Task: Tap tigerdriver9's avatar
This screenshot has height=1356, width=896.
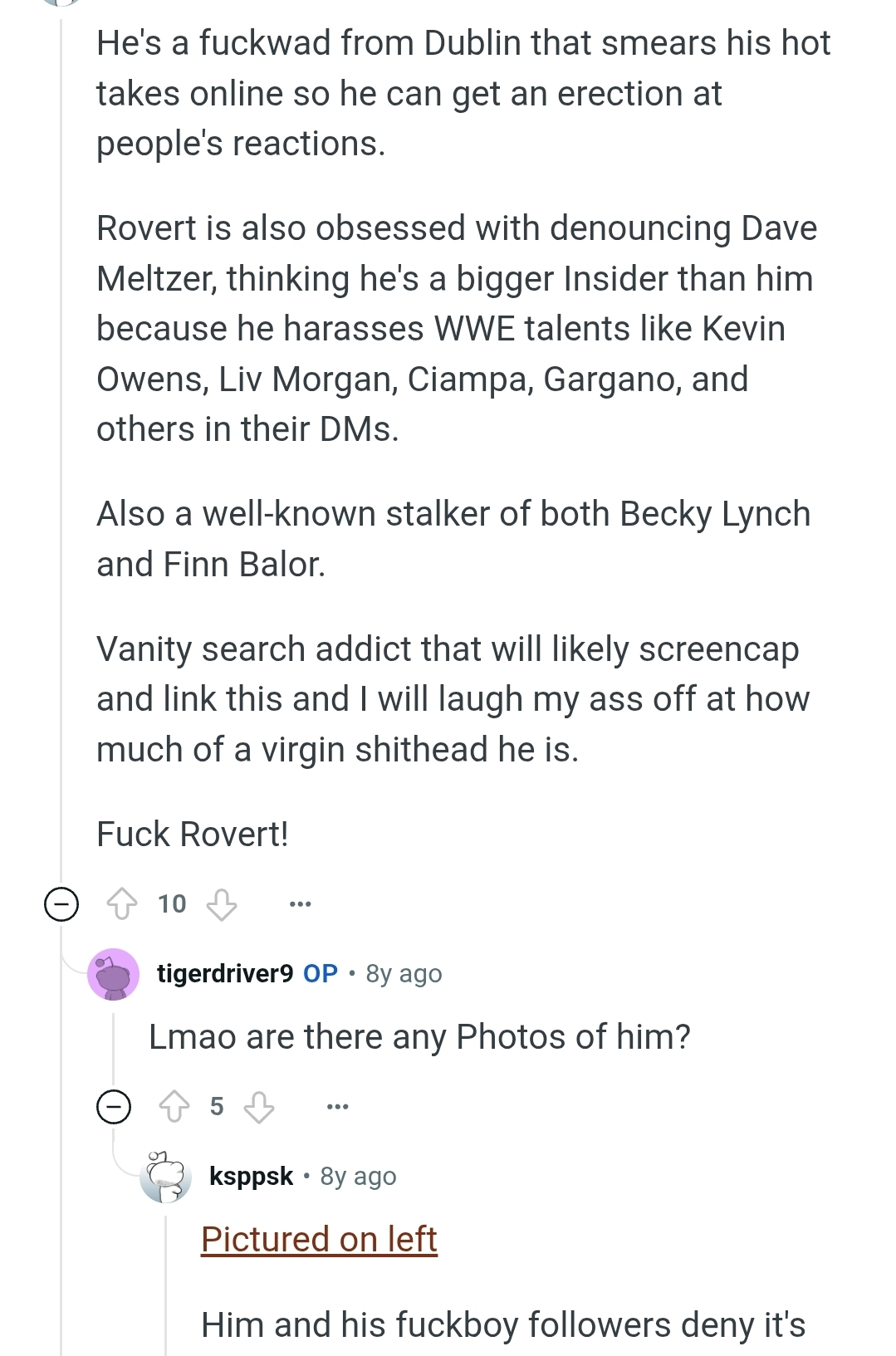Action: click(x=114, y=973)
